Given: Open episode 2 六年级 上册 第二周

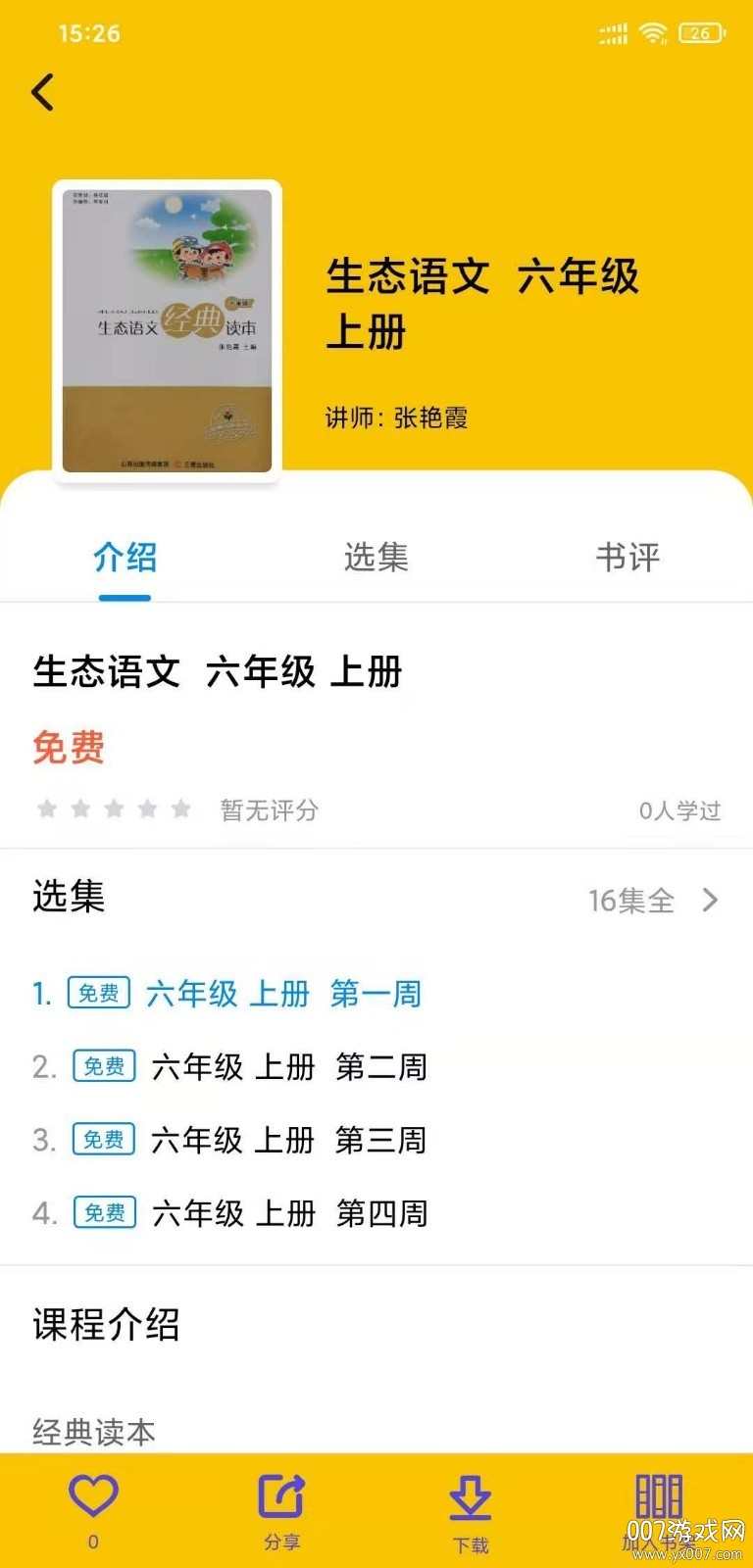Looking at the screenshot, I should click(288, 1066).
